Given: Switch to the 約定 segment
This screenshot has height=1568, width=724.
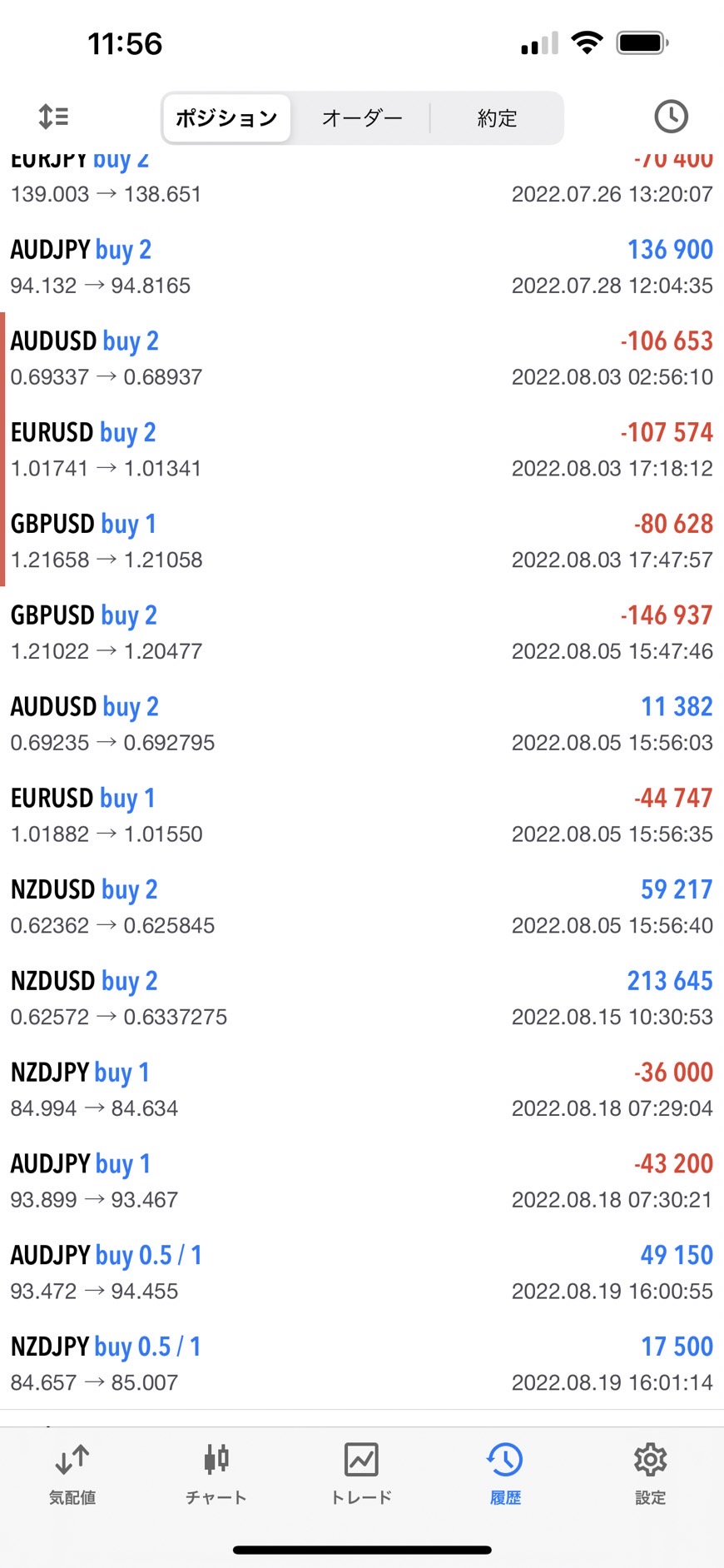Looking at the screenshot, I should click(497, 118).
